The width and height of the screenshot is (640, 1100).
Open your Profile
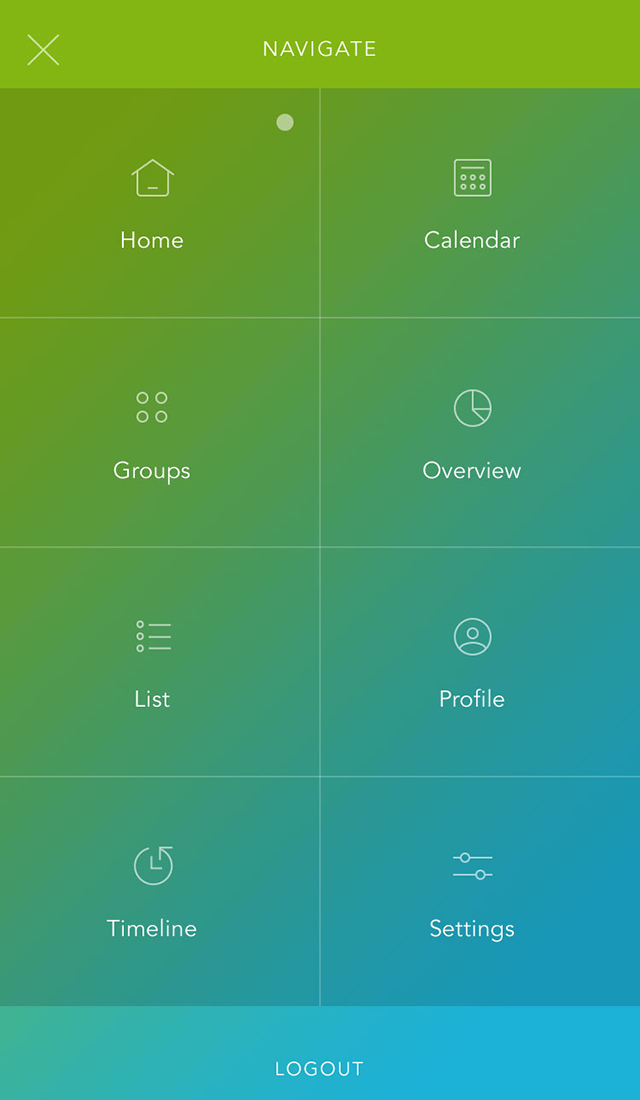point(472,662)
